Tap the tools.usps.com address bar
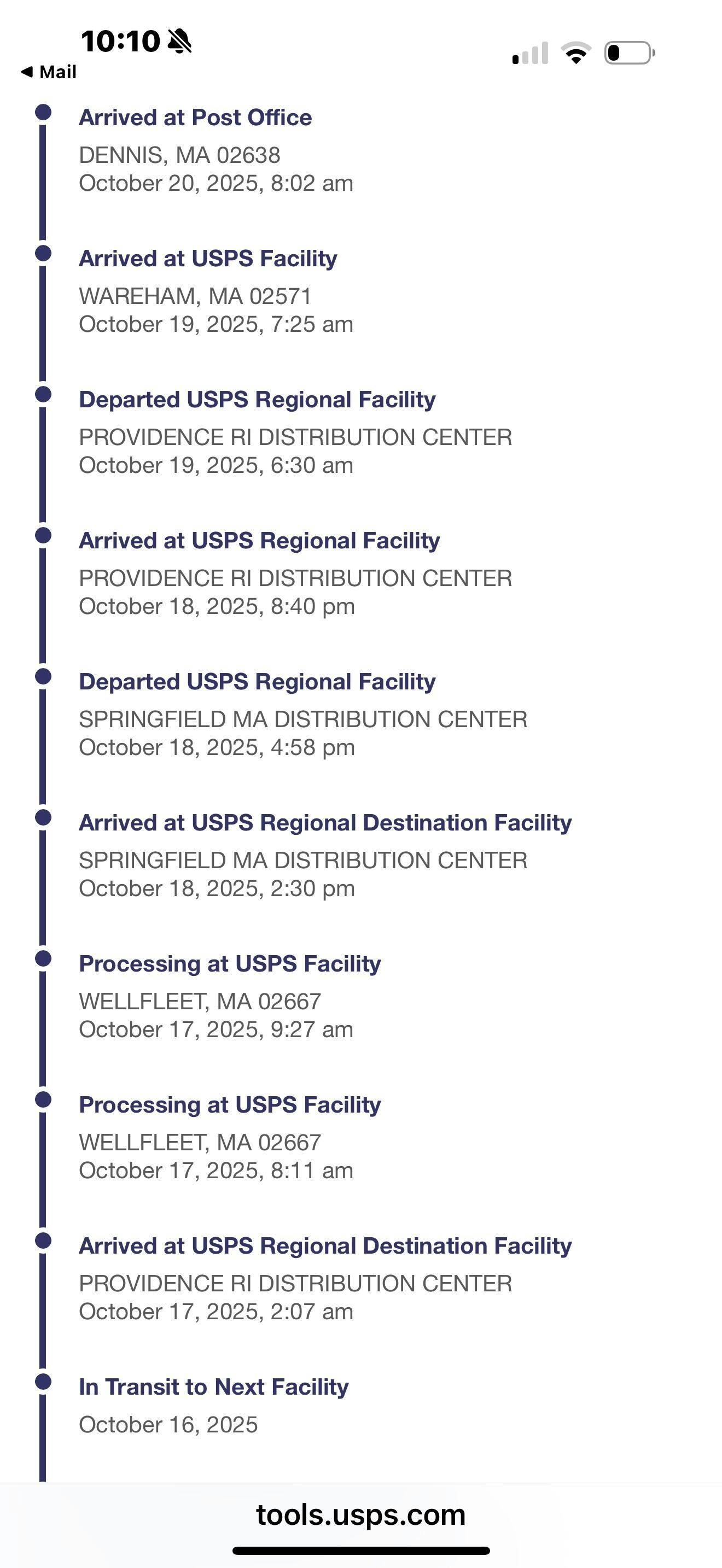 click(360, 1515)
